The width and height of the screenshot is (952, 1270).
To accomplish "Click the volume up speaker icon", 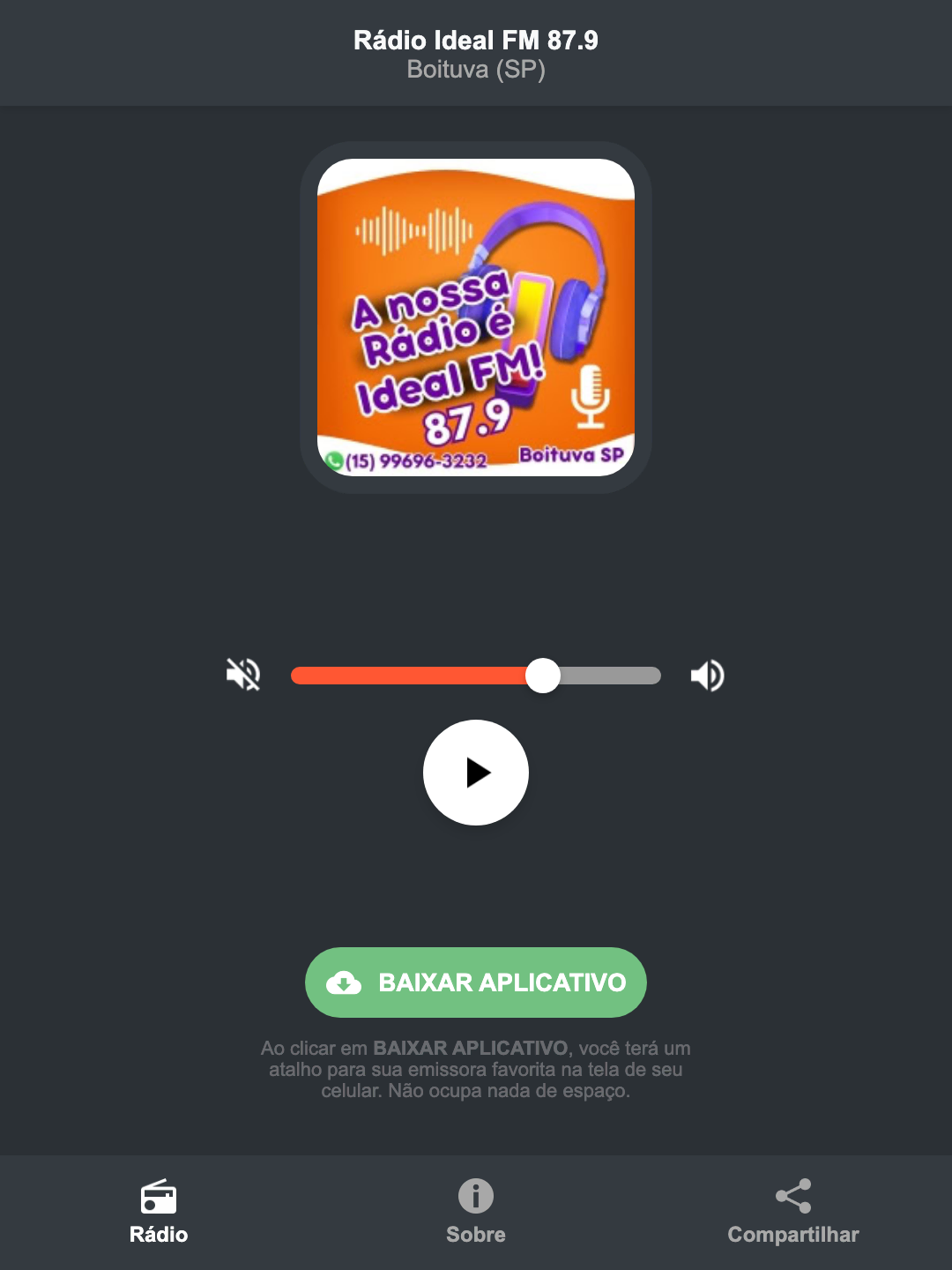I will pos(706,675).
